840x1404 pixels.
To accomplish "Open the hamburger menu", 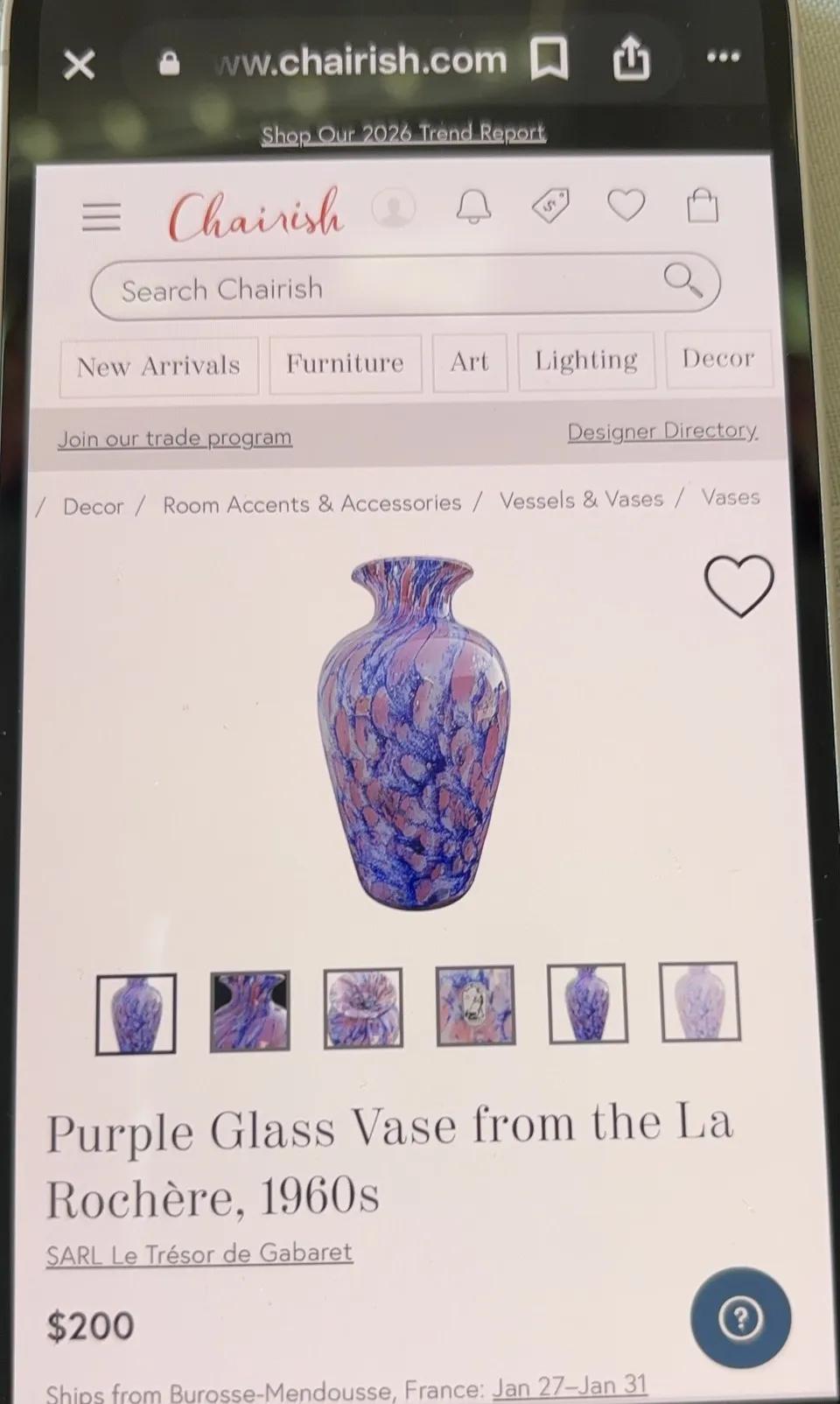I will [x=101, y=216].
